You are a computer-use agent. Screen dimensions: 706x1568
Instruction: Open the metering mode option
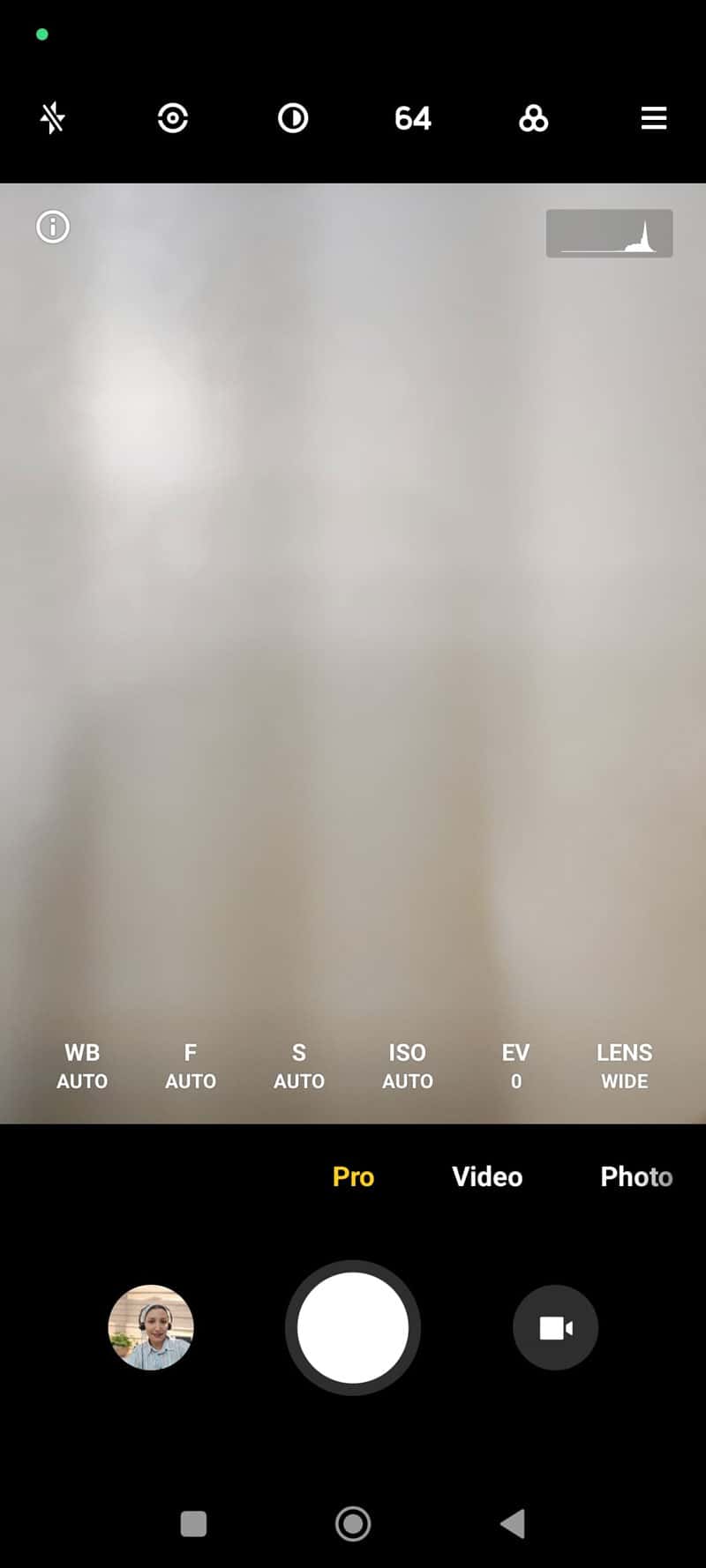(x=173, y=118)
